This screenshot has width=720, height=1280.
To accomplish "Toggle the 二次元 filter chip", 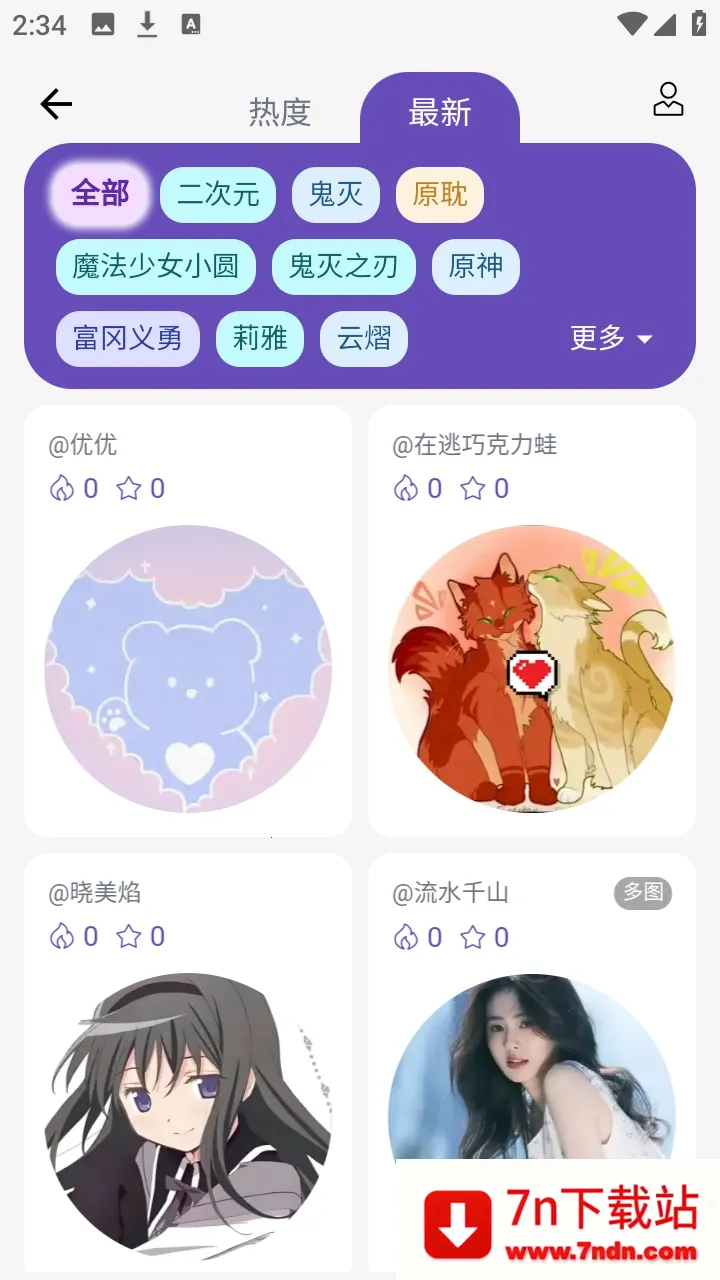I will point(218,194).
